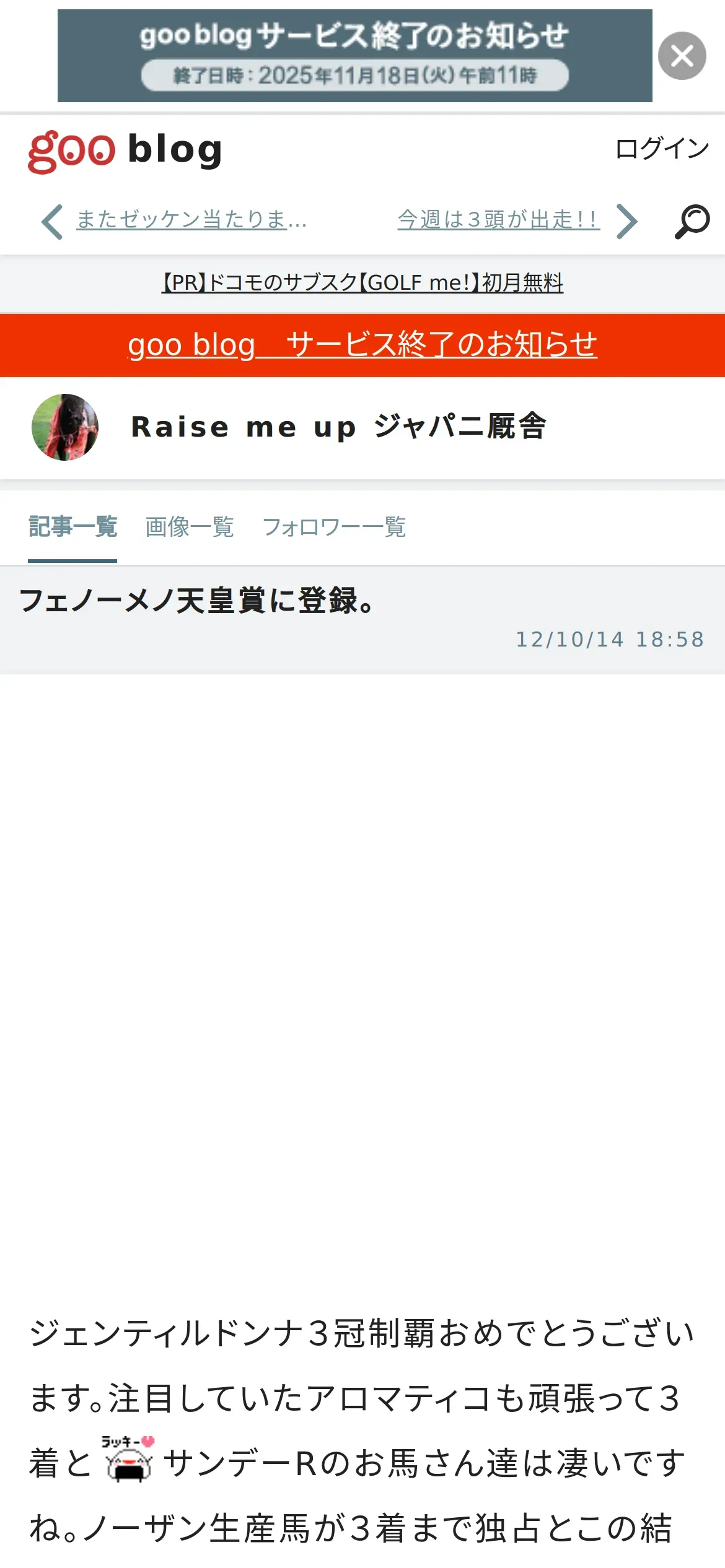Dismiss the goo blog service-end banner

pos(682,56)
